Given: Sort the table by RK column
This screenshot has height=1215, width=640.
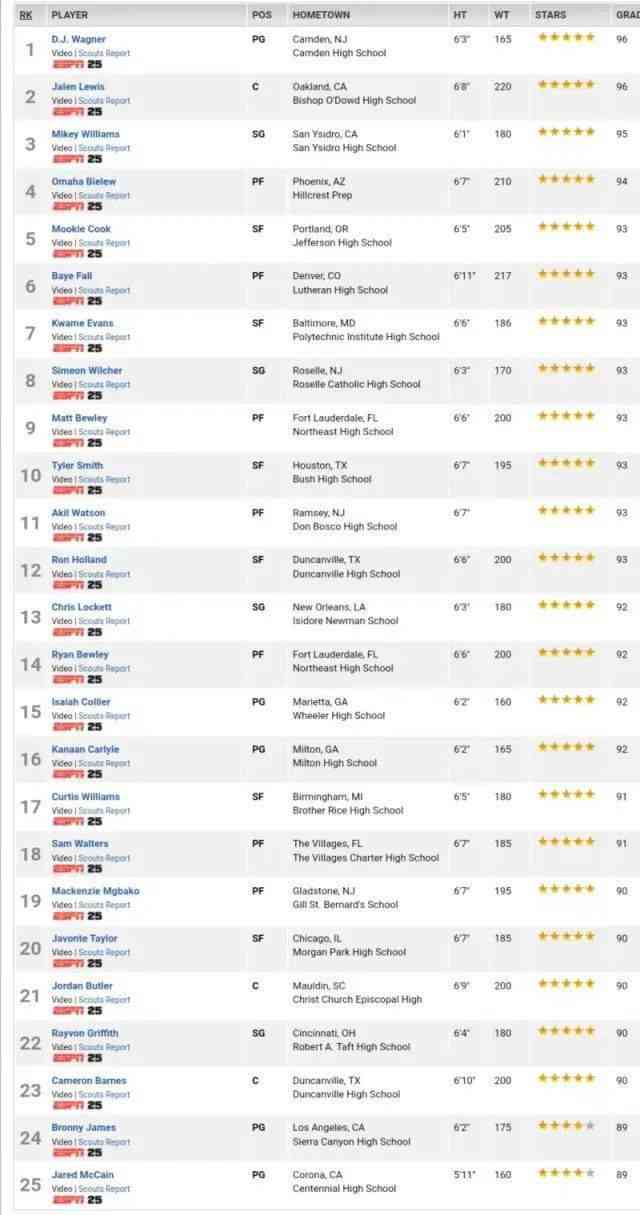Looking at the screenshot, I should coord(26,15).
